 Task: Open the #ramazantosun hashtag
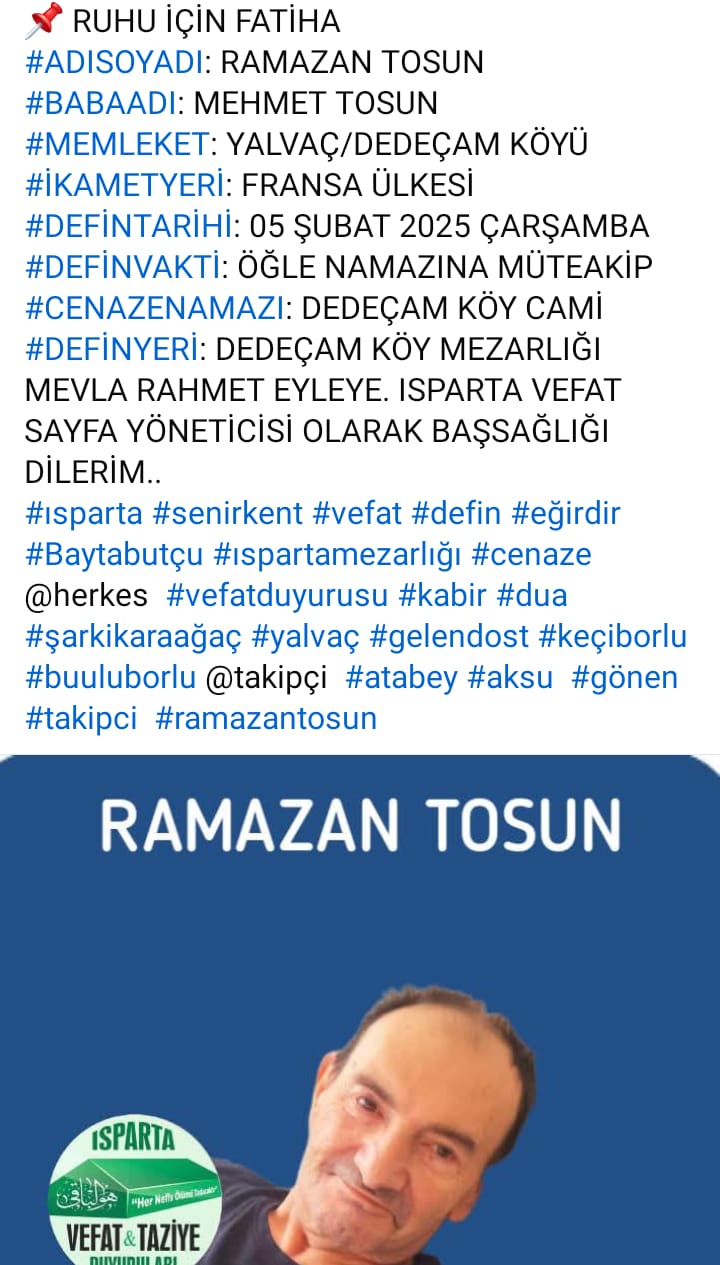[266, 718]
